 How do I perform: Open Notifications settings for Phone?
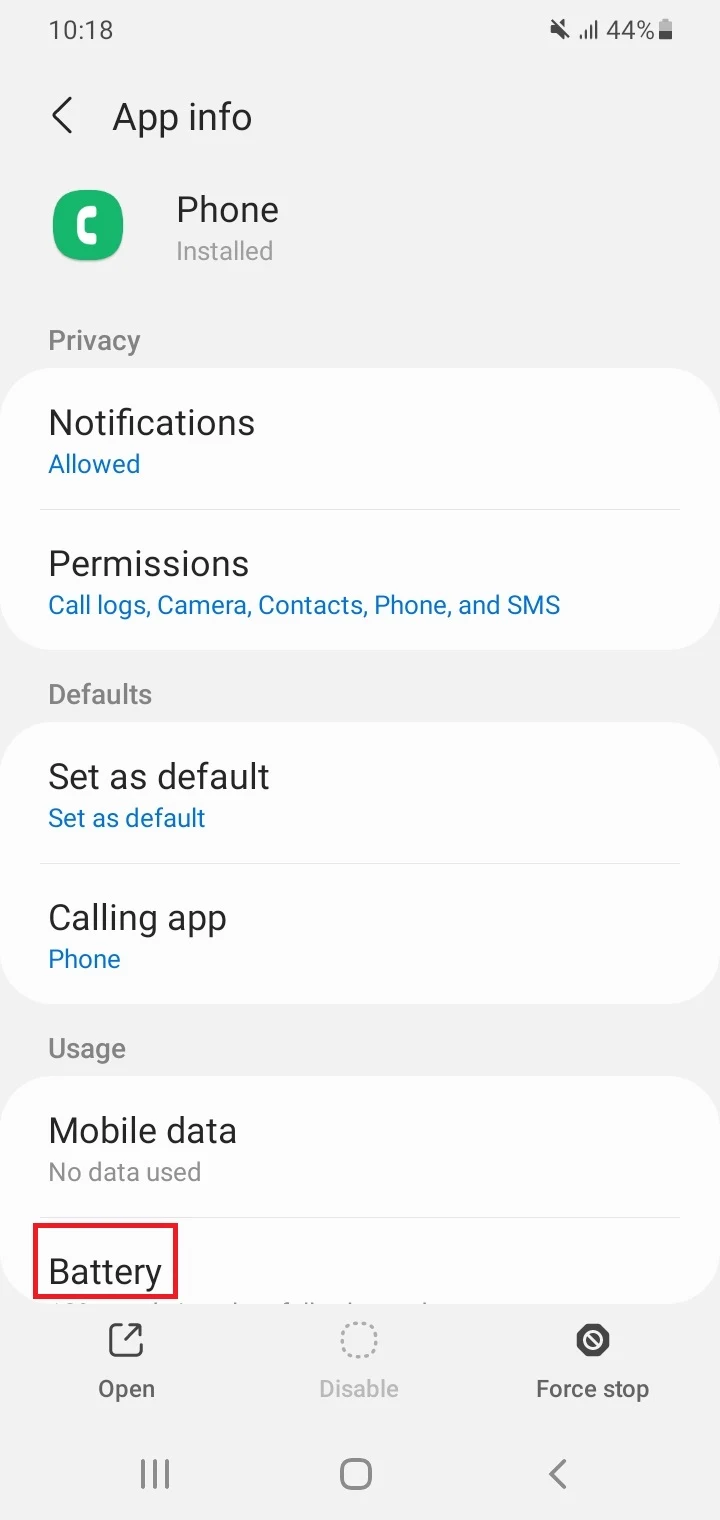point(360,440)
